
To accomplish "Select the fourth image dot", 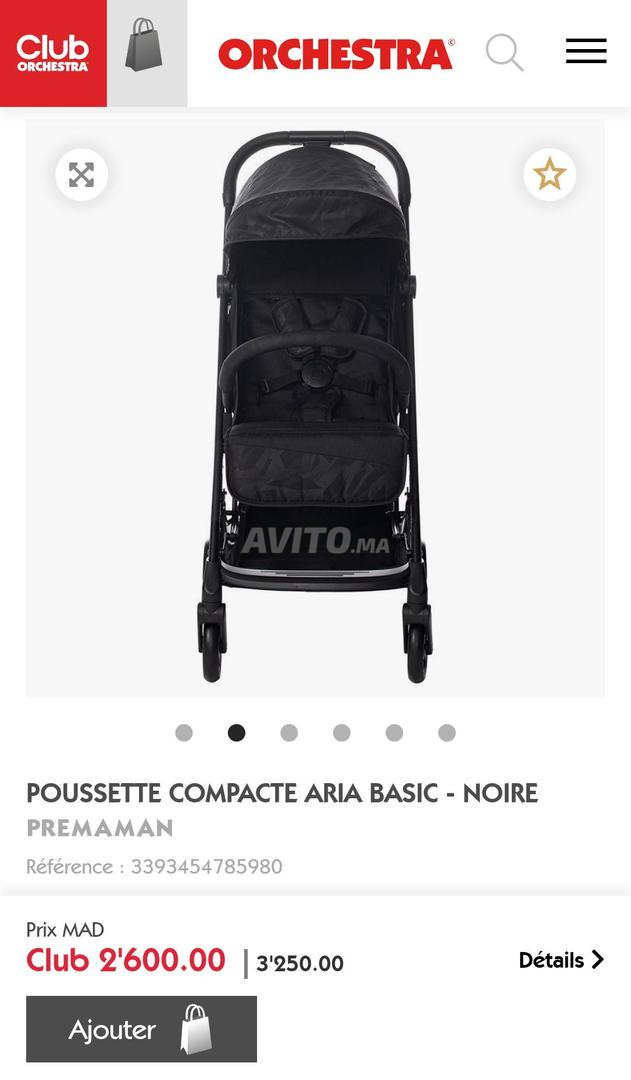I will [342, 733].
